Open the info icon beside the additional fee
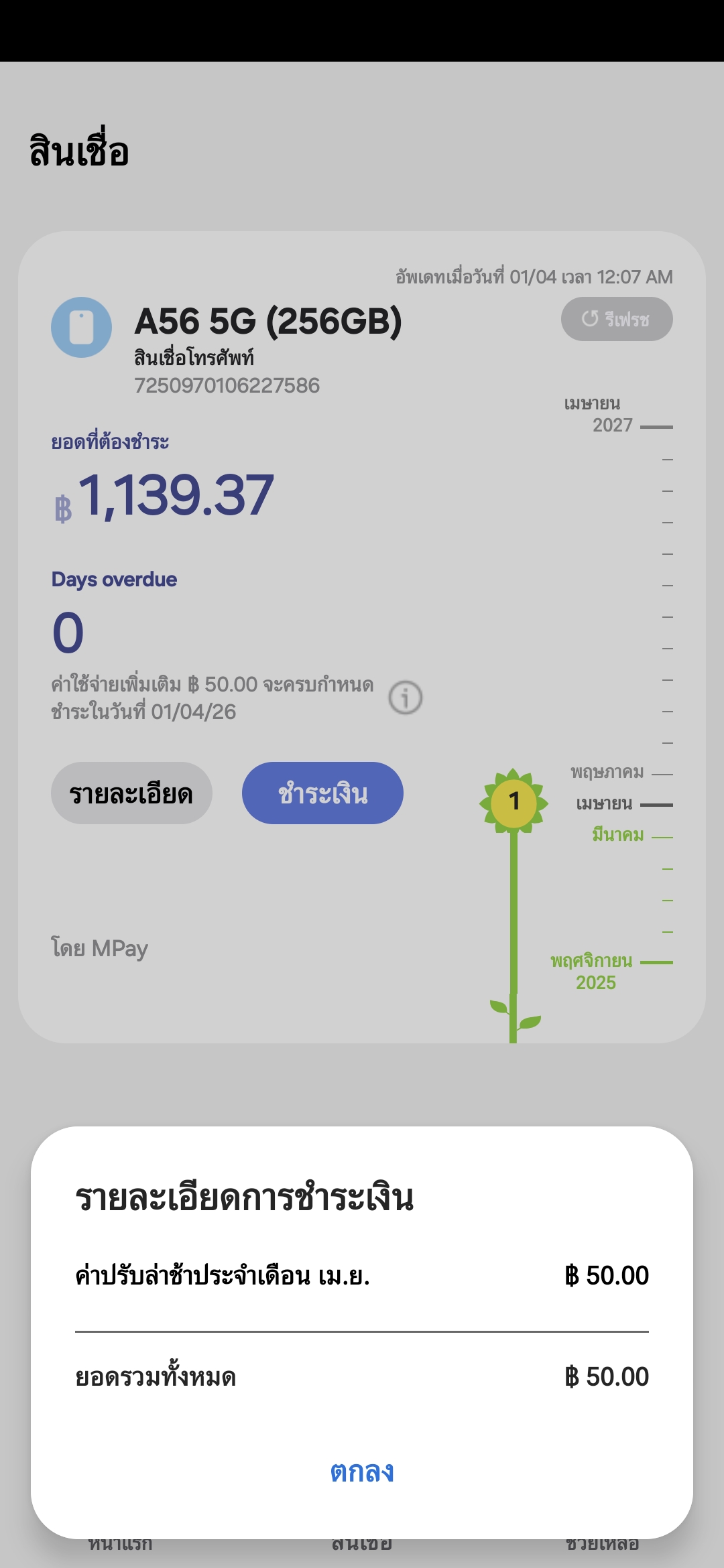 point(406,698)
